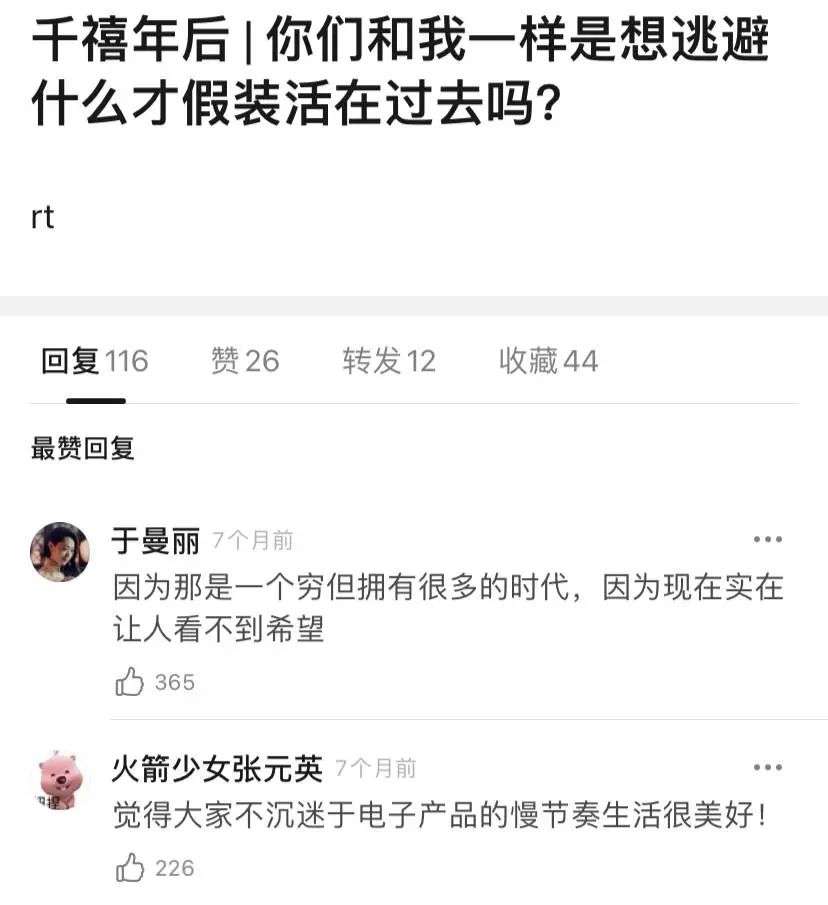
Task: Tap the username 火箭少女张元英
Action: [x=217, y=769]
